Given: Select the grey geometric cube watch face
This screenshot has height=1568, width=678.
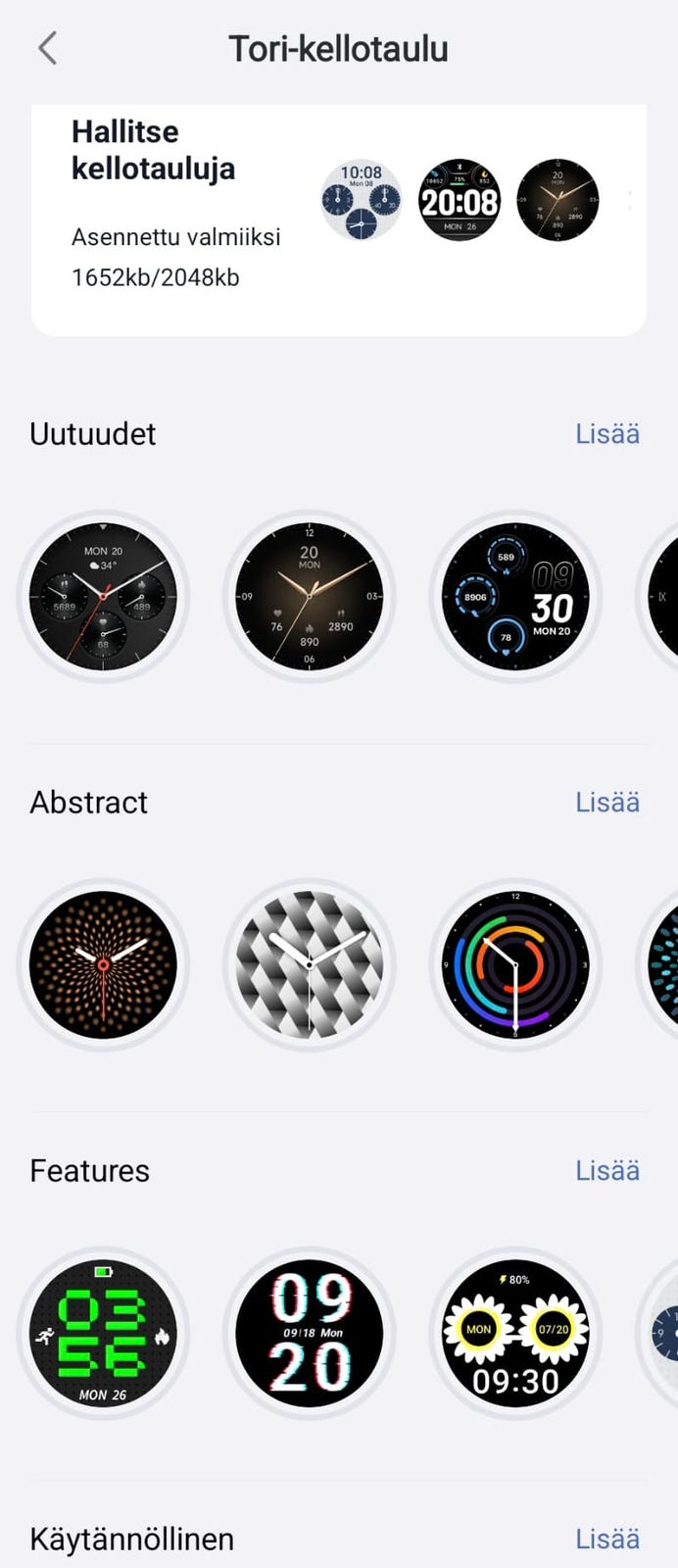Looking at the screenshot, I should [x=310, y=964].
